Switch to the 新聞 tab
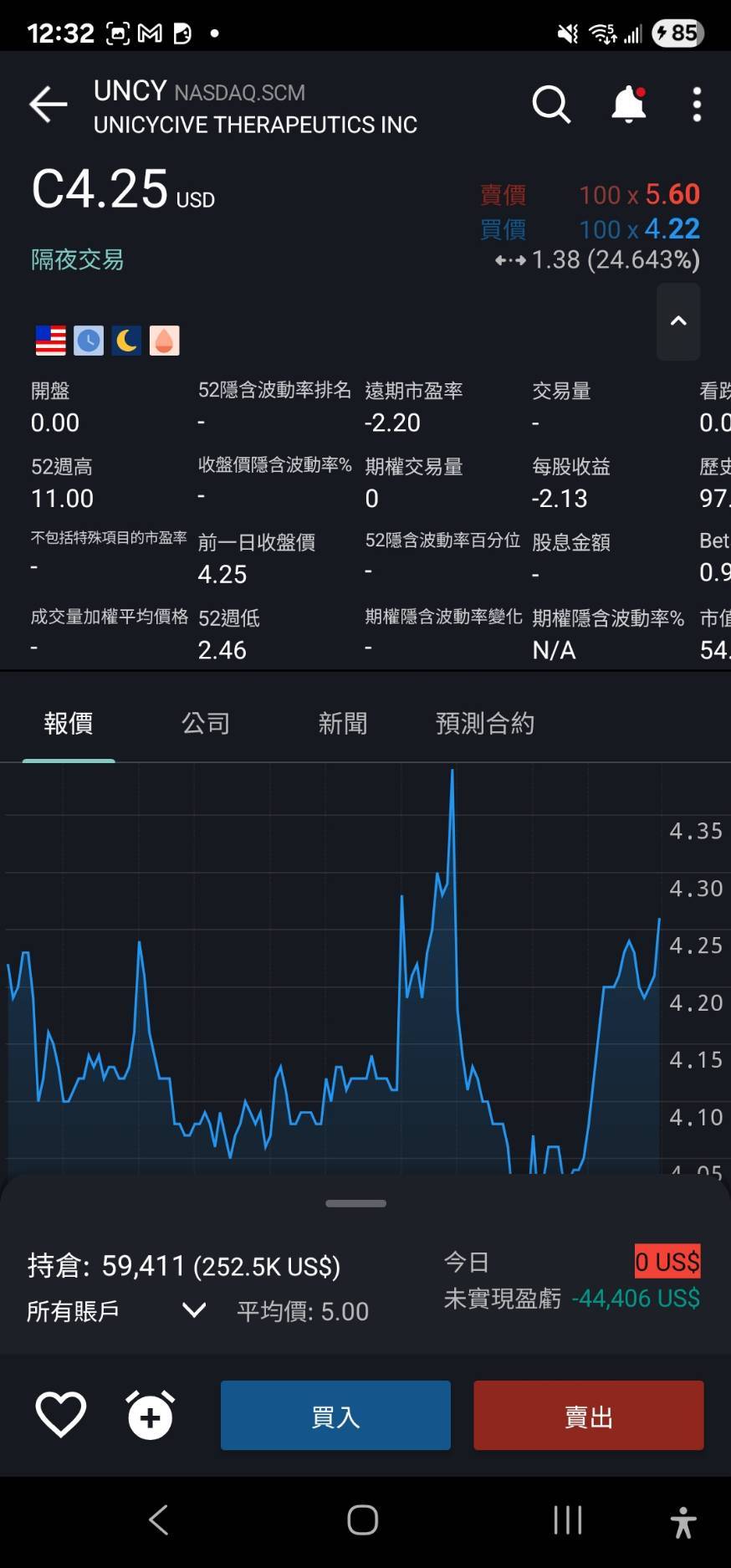 click(343, 723)
